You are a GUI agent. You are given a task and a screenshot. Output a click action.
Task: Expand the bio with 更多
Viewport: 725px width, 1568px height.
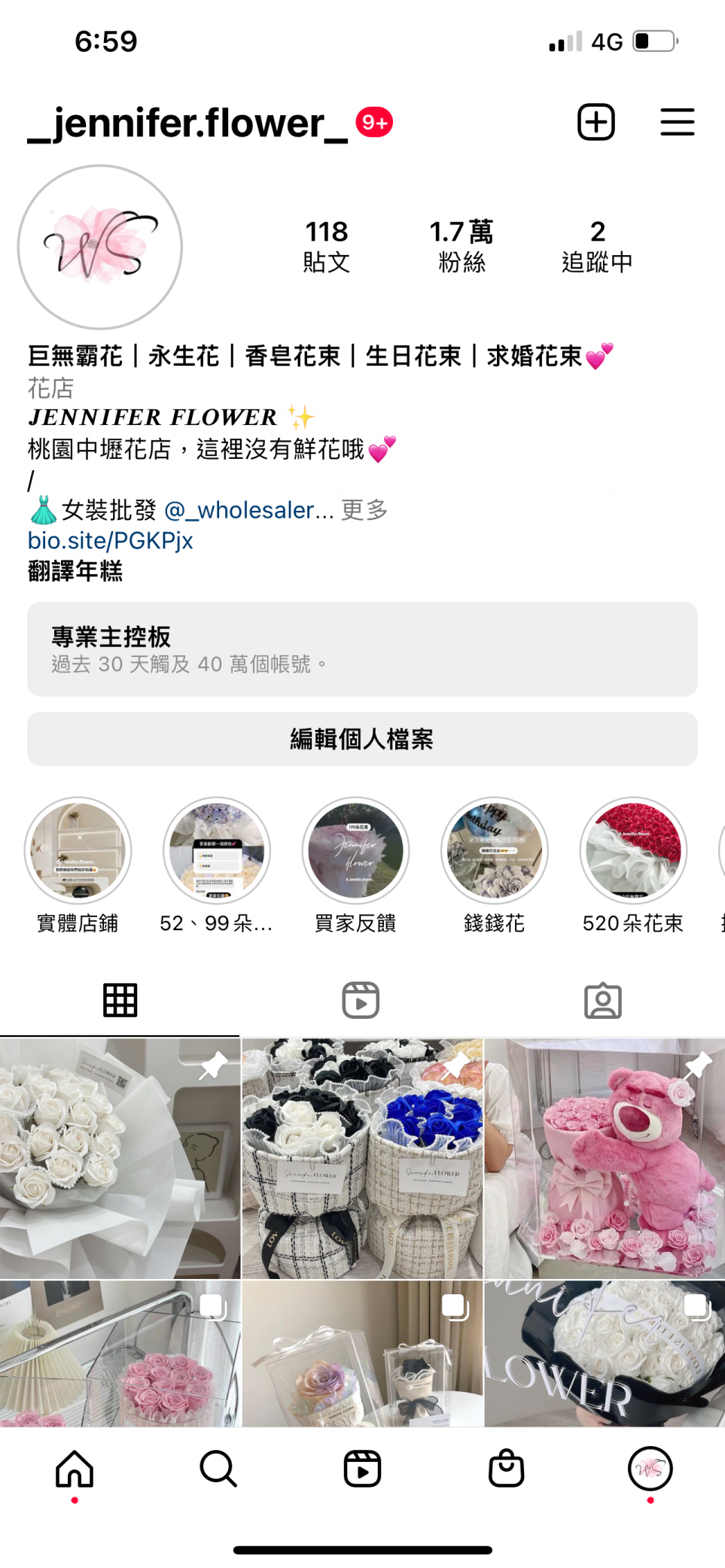pyautogui.click(x=365, y=510)
